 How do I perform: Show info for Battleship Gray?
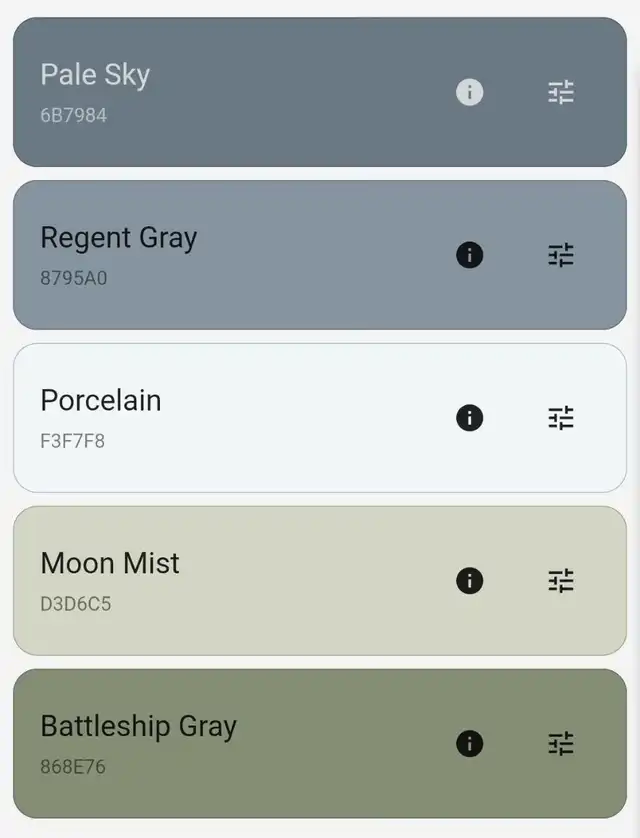470,744
